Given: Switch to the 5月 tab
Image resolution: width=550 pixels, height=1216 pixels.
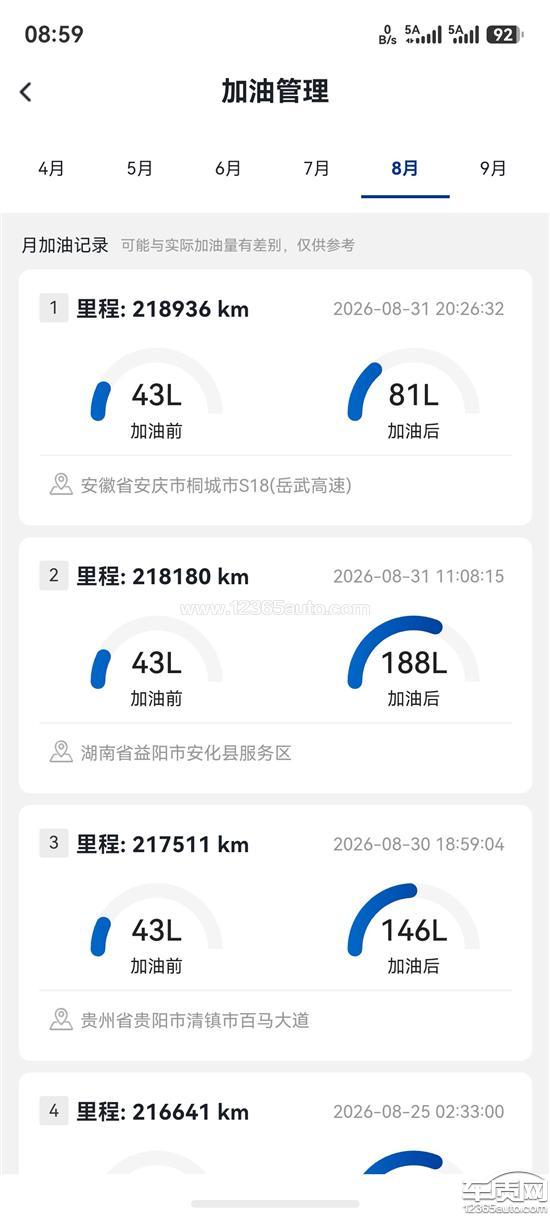Looking at the screenshot, I should 140,168.
